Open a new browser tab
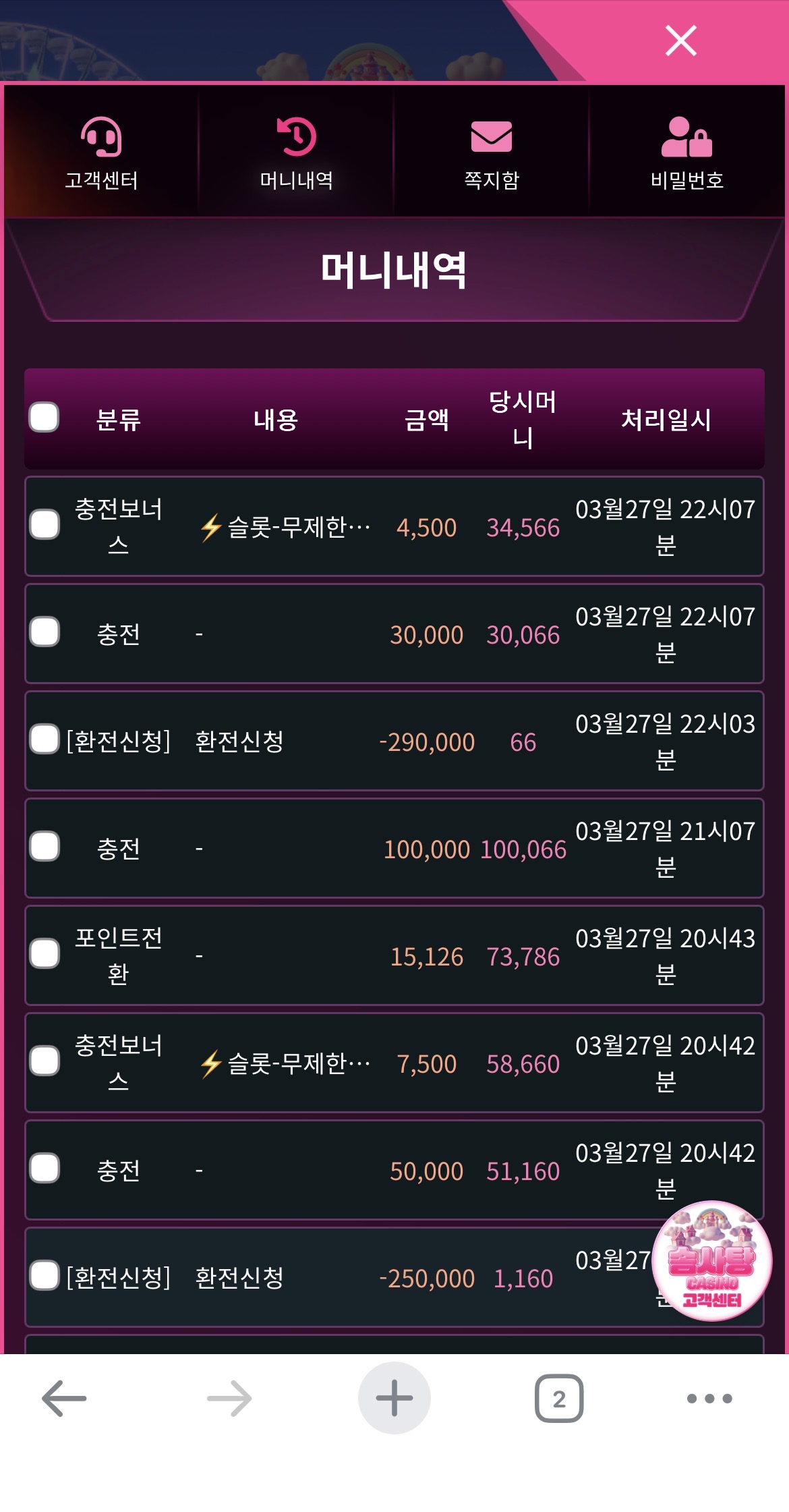This screenshot has height=1512, width=789. pos(394,1398)
